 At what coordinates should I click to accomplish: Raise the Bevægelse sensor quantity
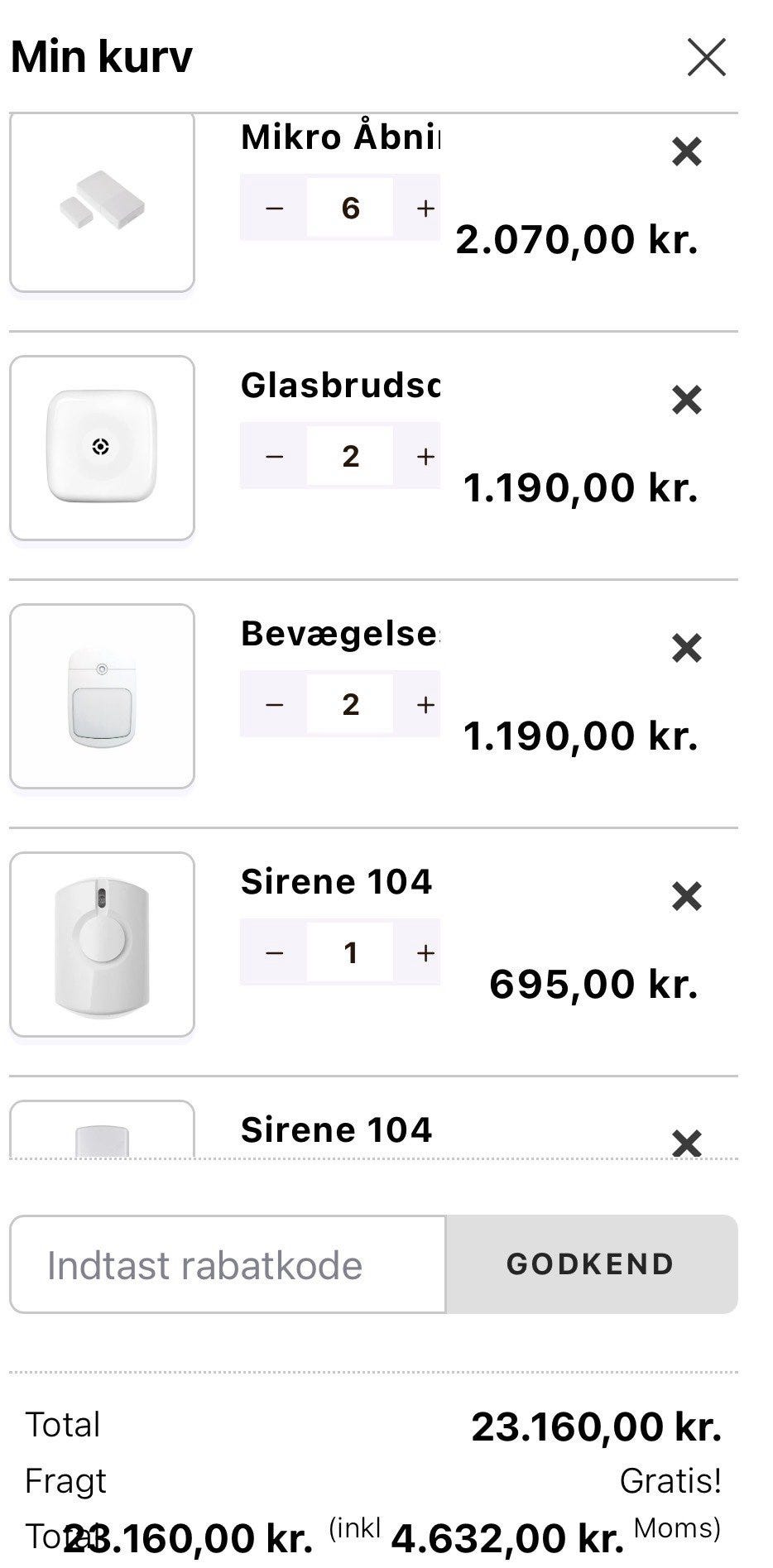tap(425, 704)
